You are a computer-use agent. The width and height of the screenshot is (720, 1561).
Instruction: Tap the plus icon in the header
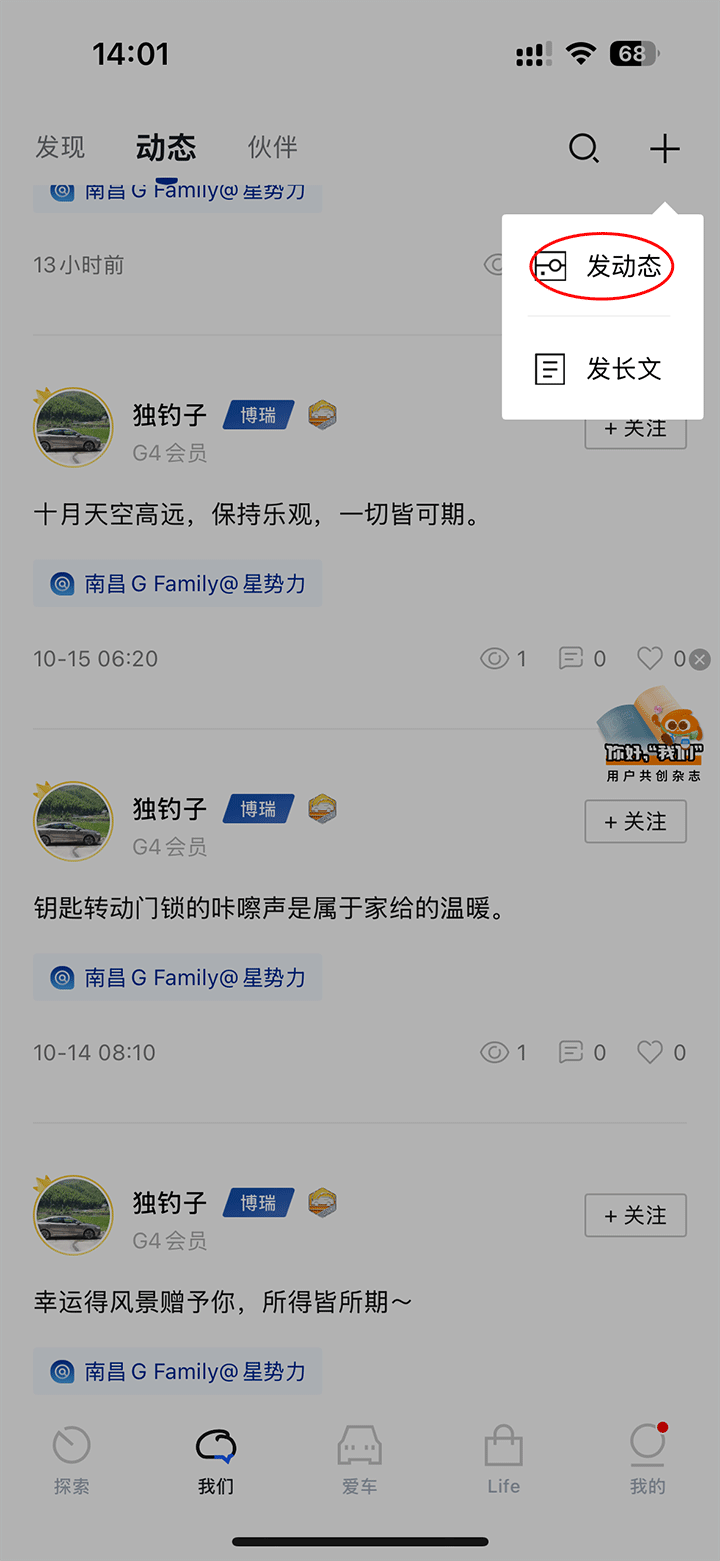(x=664, y=149)
